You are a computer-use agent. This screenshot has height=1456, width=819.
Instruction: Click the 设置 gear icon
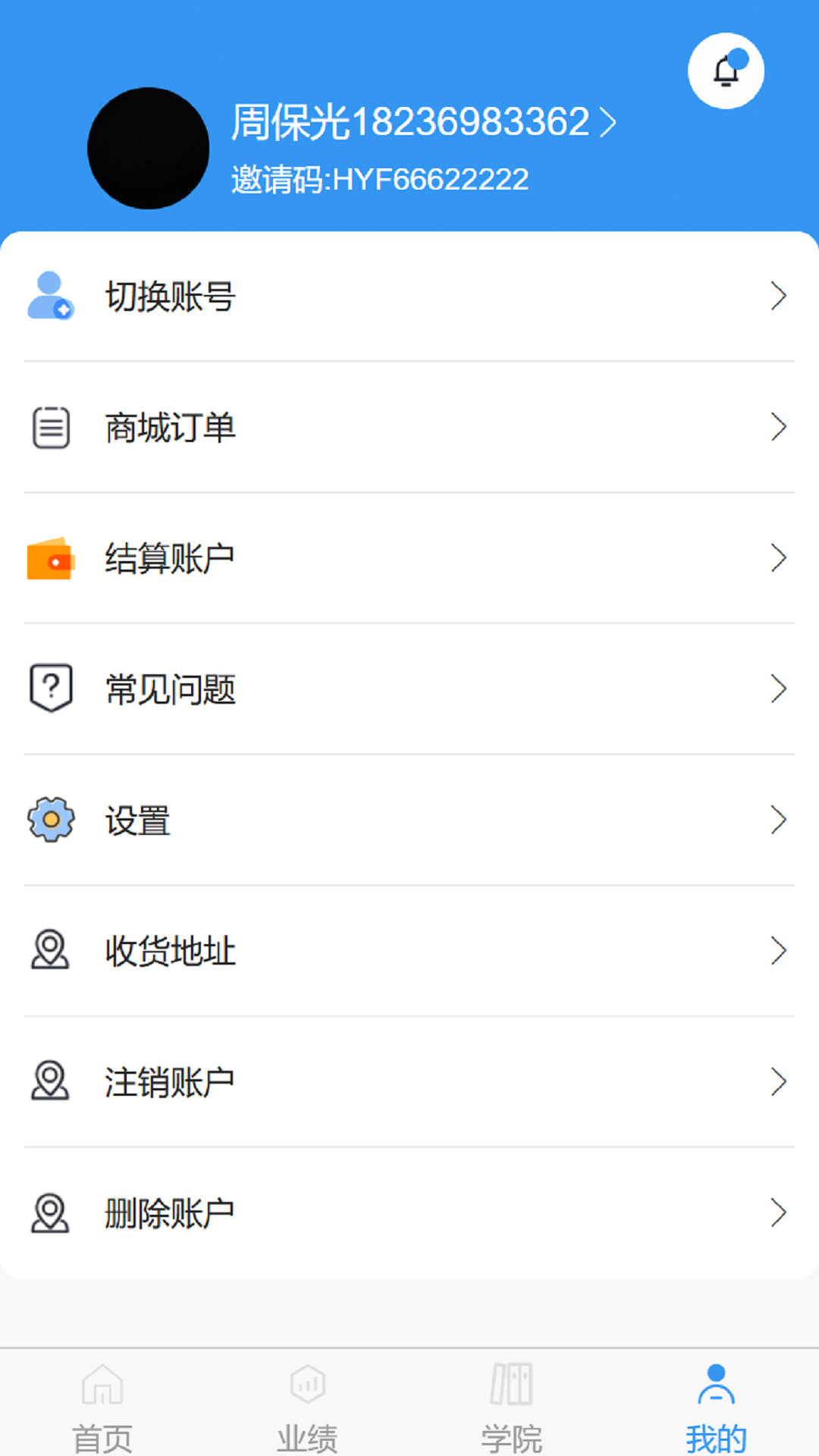50,819
